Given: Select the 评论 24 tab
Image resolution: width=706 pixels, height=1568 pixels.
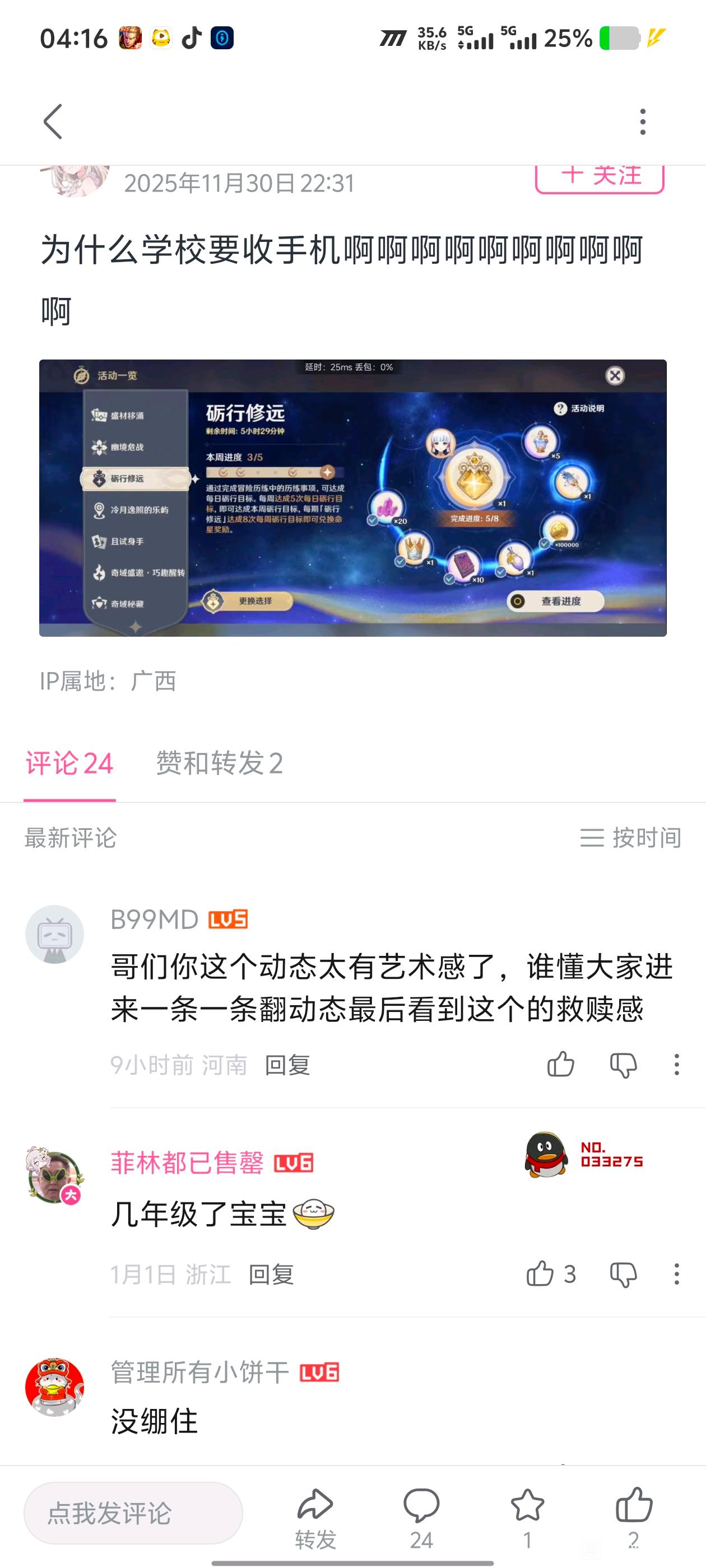Looking at the screenshot, I should (69, 763).
